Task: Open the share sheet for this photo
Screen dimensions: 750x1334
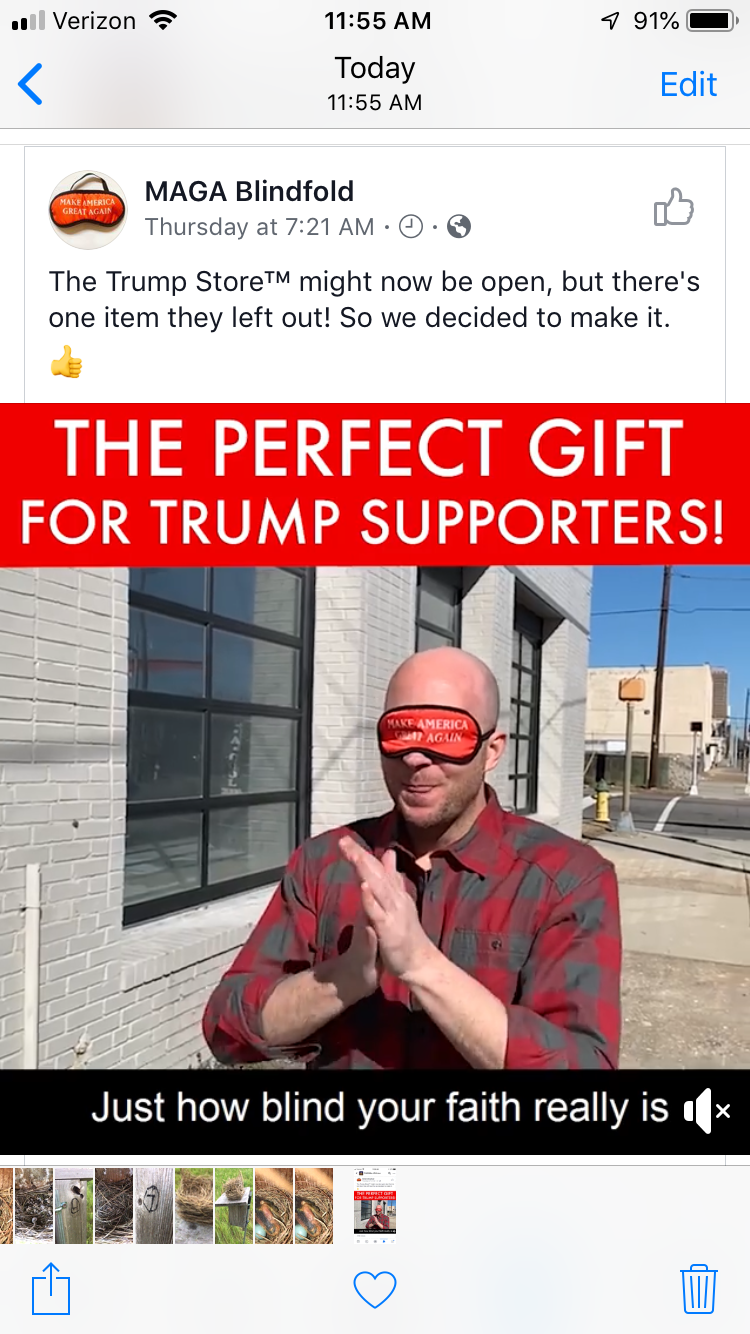Action: (51, 1289)
